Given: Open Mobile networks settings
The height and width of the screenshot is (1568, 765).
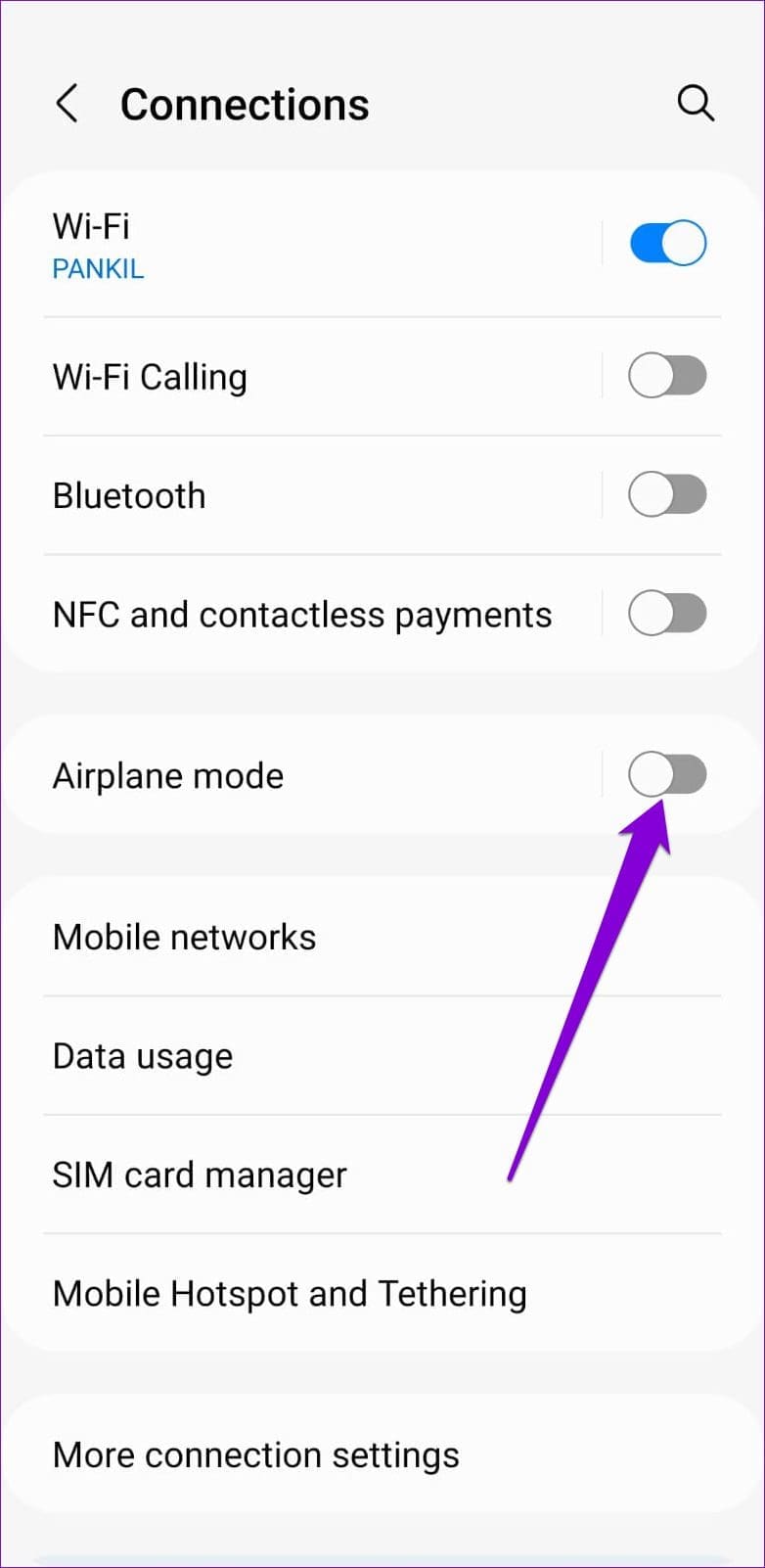Looking at the screenshot, I should click(x=184, y=936).
